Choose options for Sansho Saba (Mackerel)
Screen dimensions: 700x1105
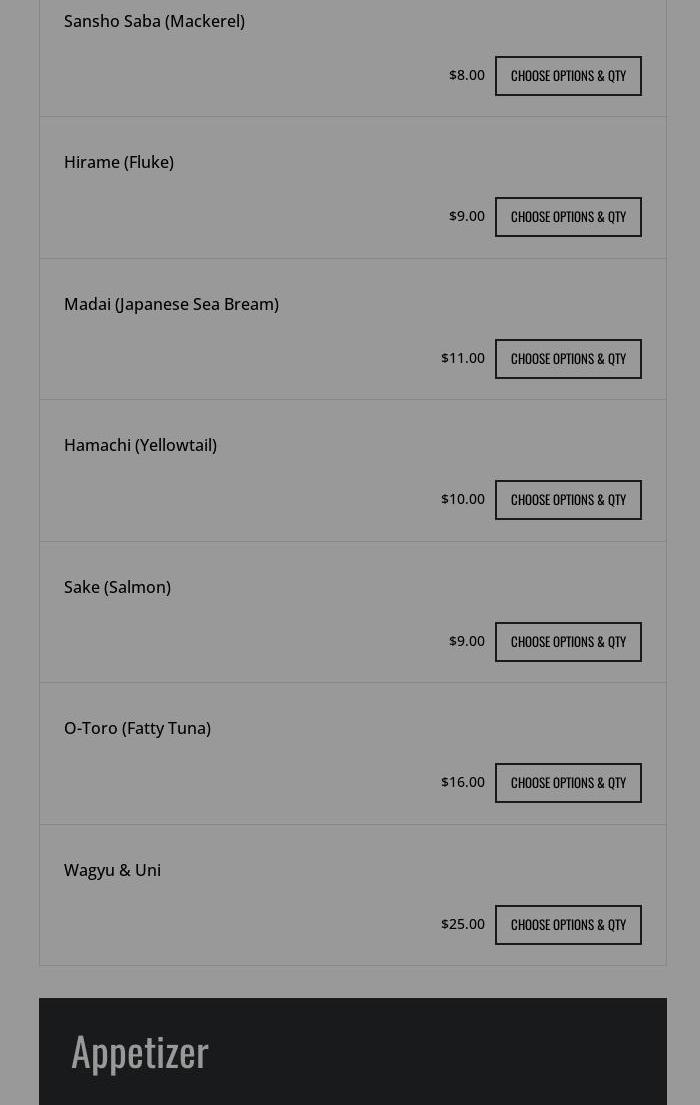(x=568, y=76)
